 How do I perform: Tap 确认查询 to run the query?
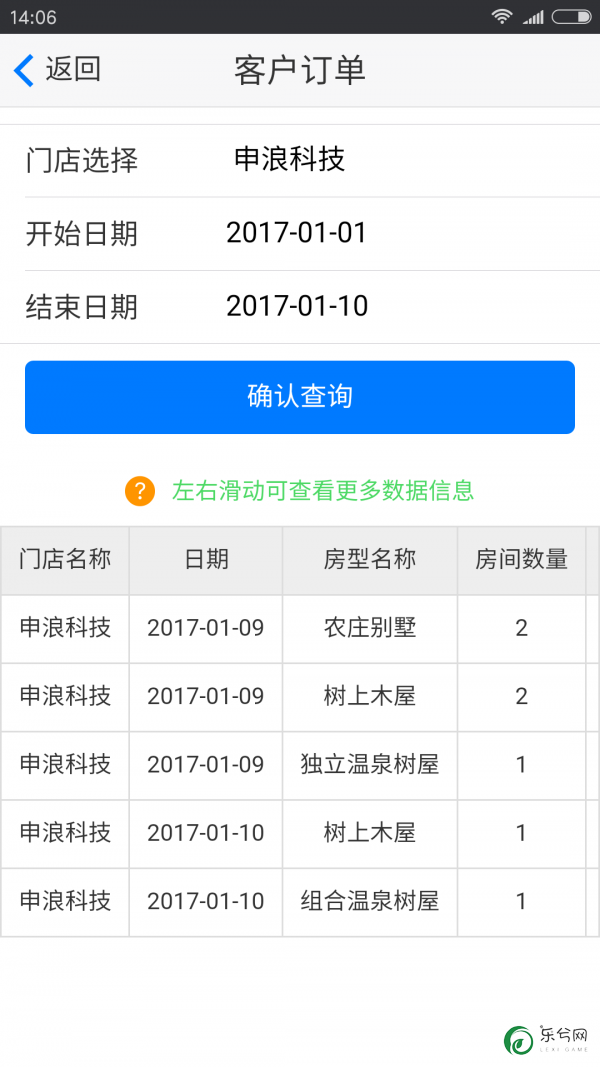point(300,397)
